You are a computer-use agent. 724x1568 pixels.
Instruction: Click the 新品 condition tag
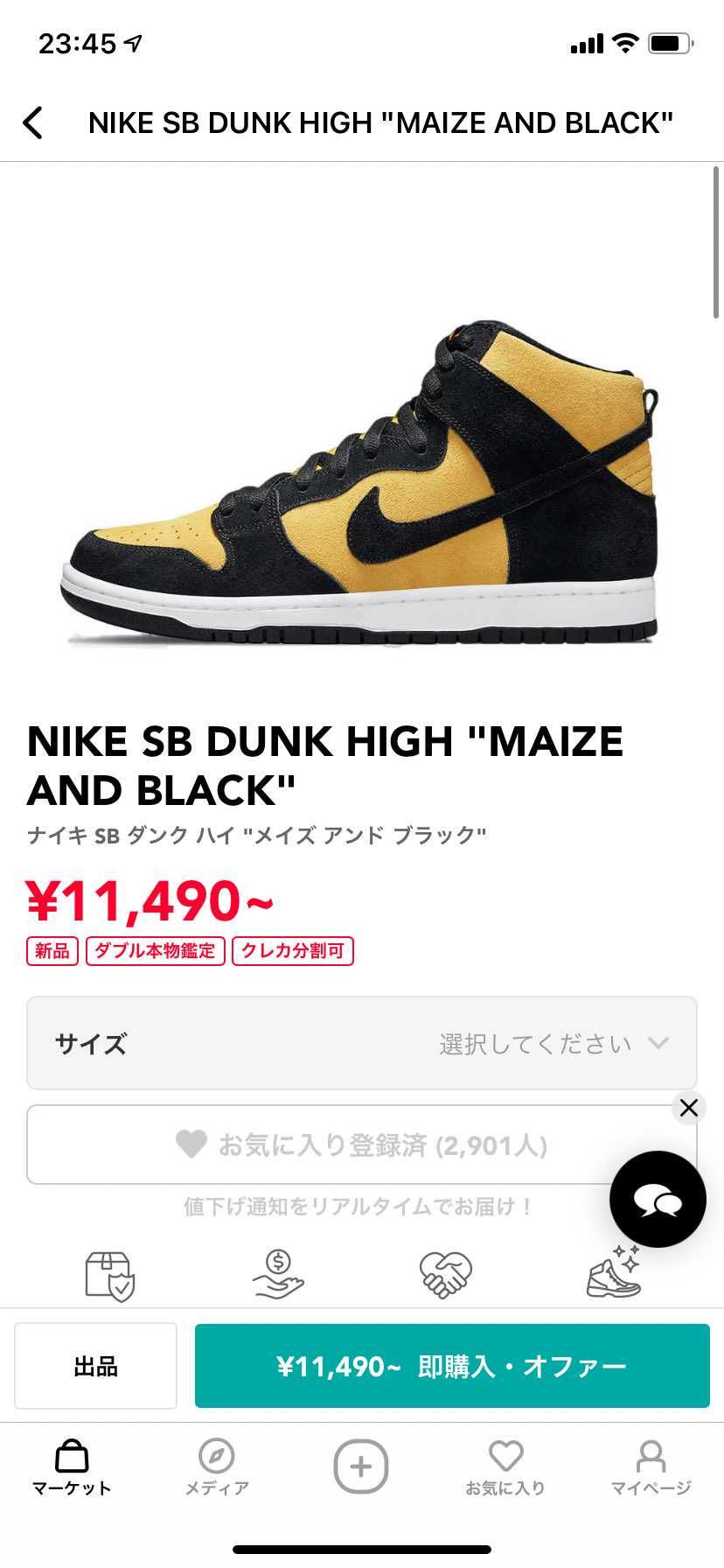[52, 950]
